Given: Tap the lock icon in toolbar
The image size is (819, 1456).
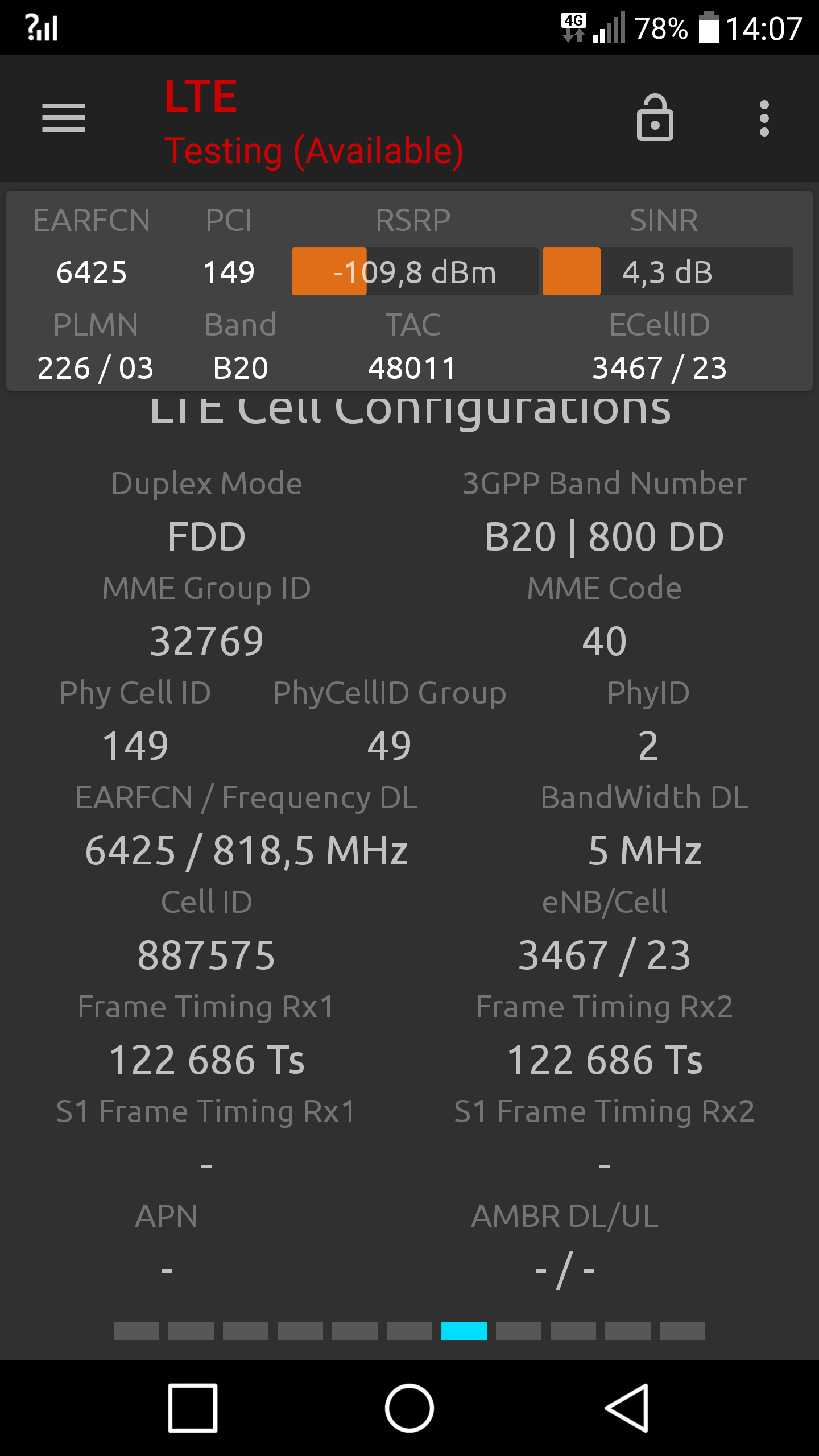Looking at the screenshot, I should click(x=655, y=118).
